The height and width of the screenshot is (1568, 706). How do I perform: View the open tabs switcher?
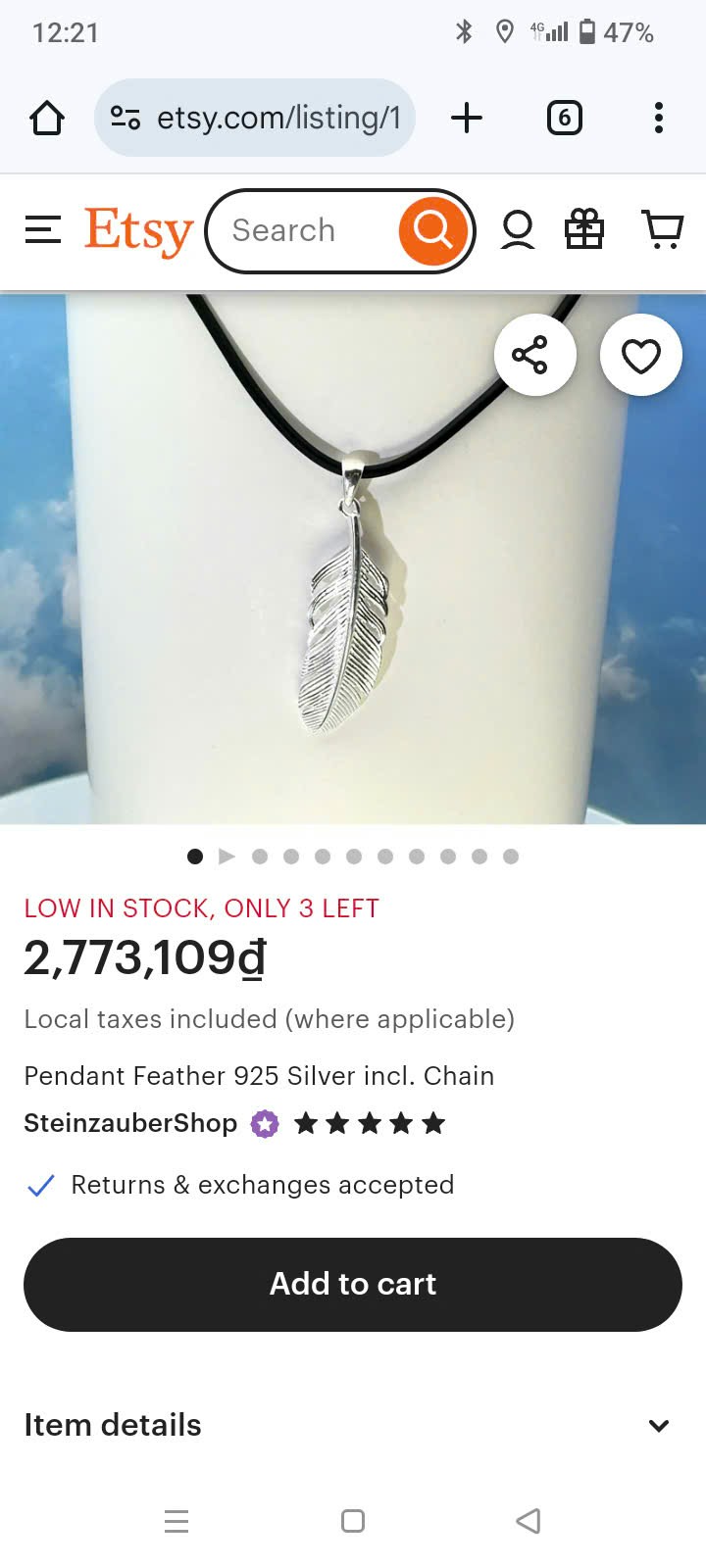564,118
